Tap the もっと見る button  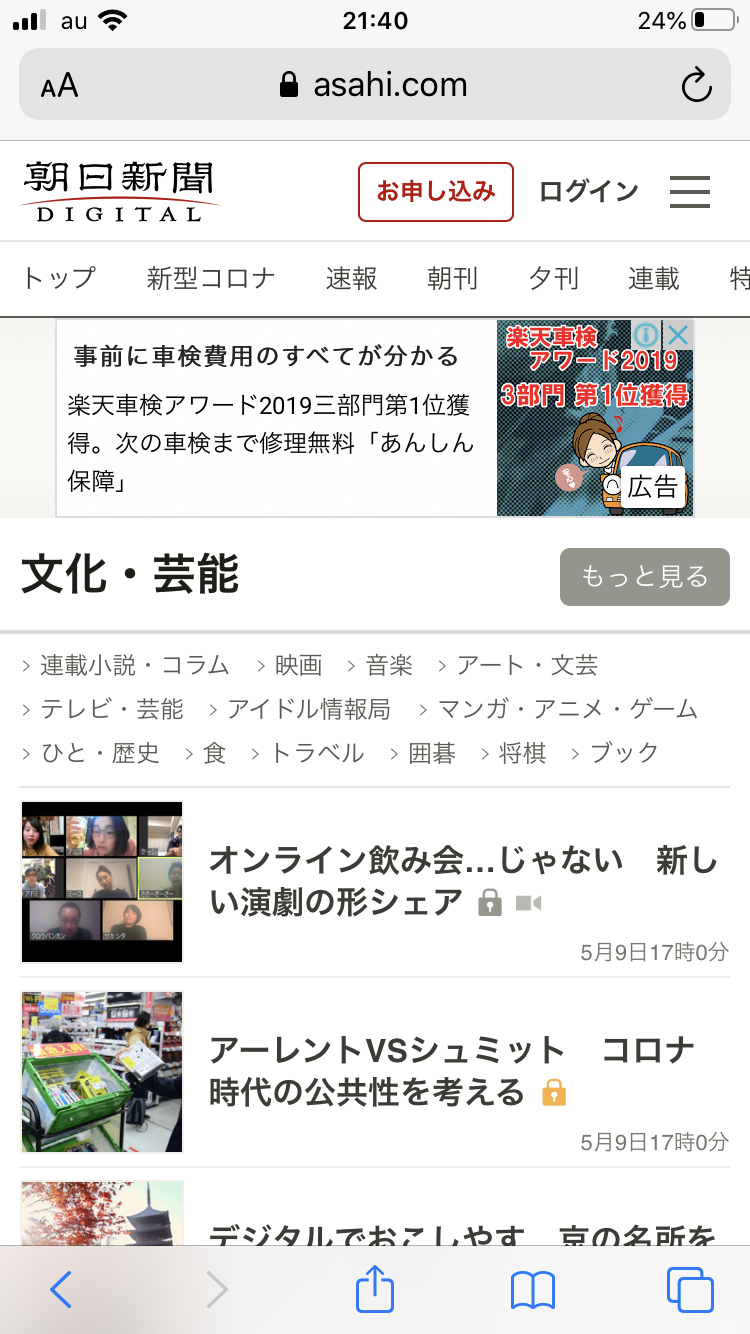tap(644, 576)
